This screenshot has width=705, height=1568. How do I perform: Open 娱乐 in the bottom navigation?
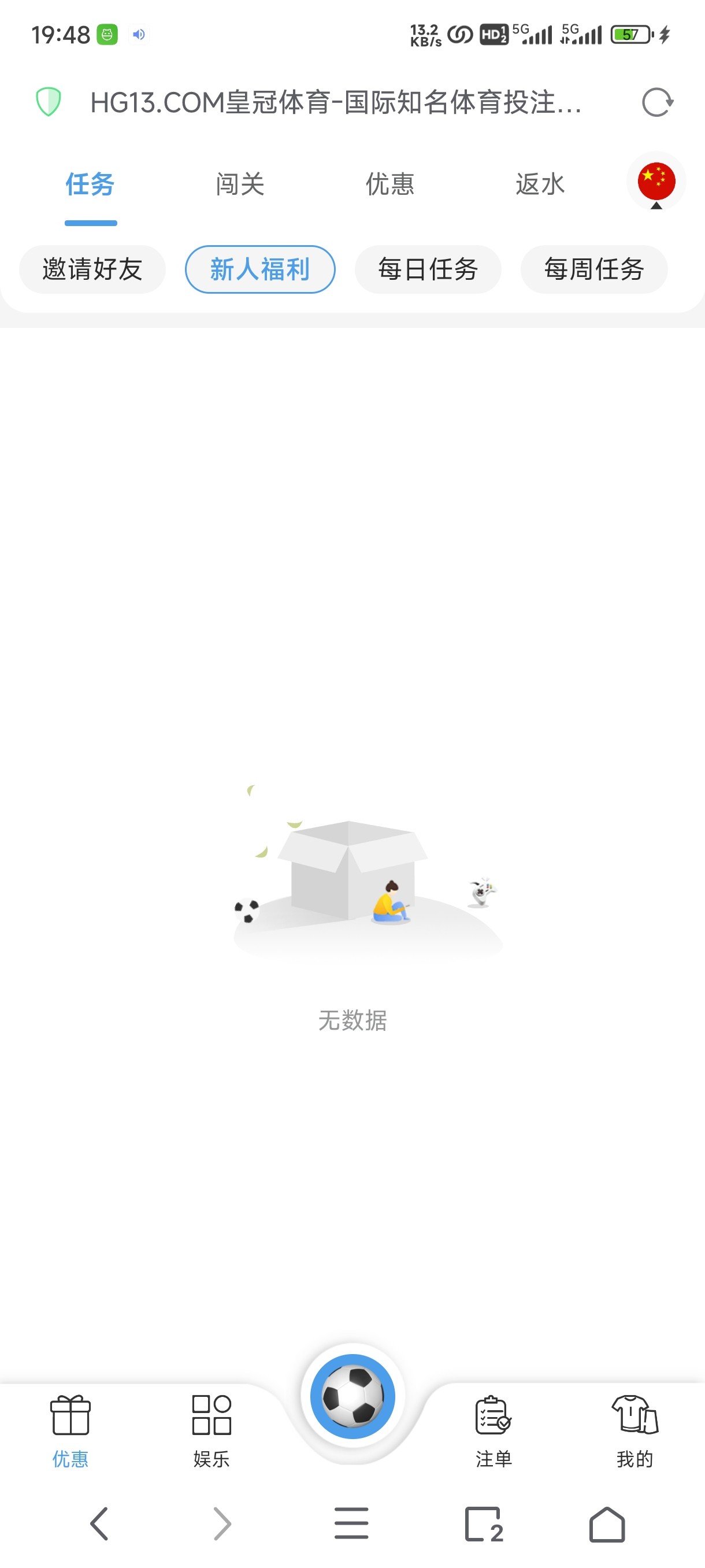pyautogui.click(x=211, y=1431)
